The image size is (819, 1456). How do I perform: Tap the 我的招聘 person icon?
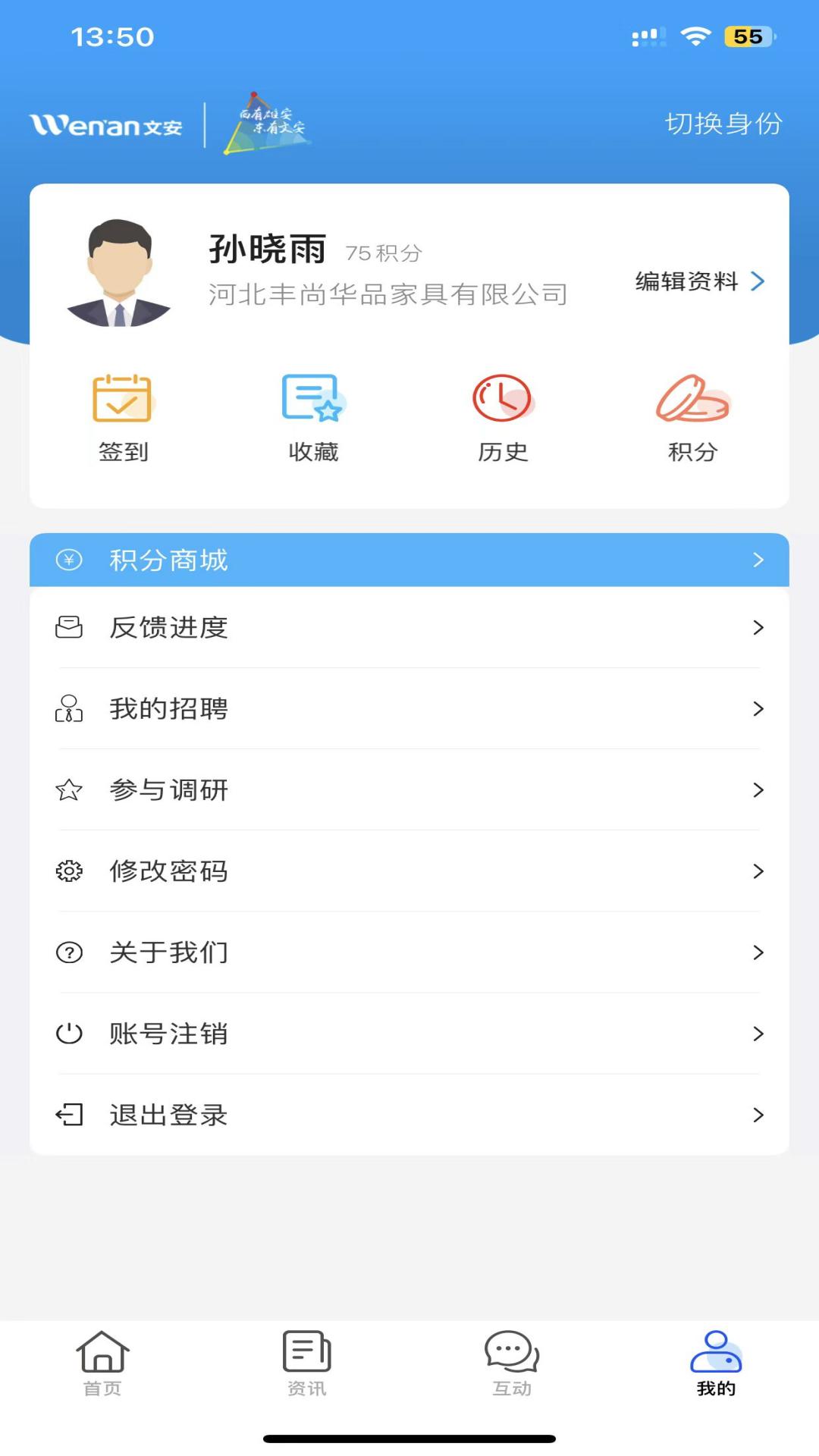click(69, 709)
